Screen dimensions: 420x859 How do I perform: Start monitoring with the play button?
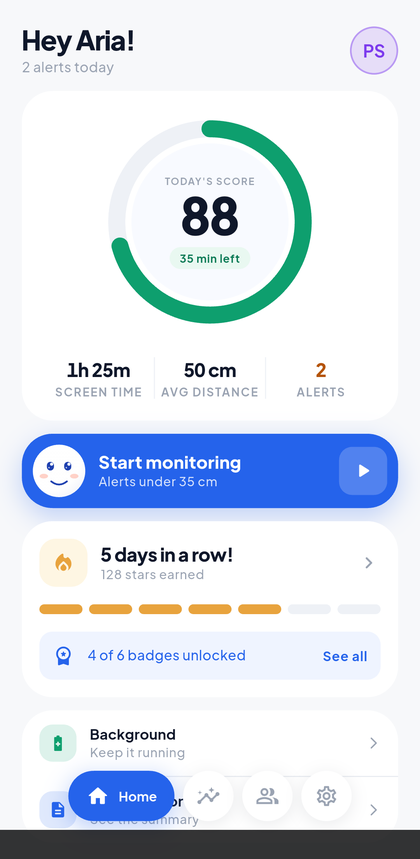pos(363,471)
